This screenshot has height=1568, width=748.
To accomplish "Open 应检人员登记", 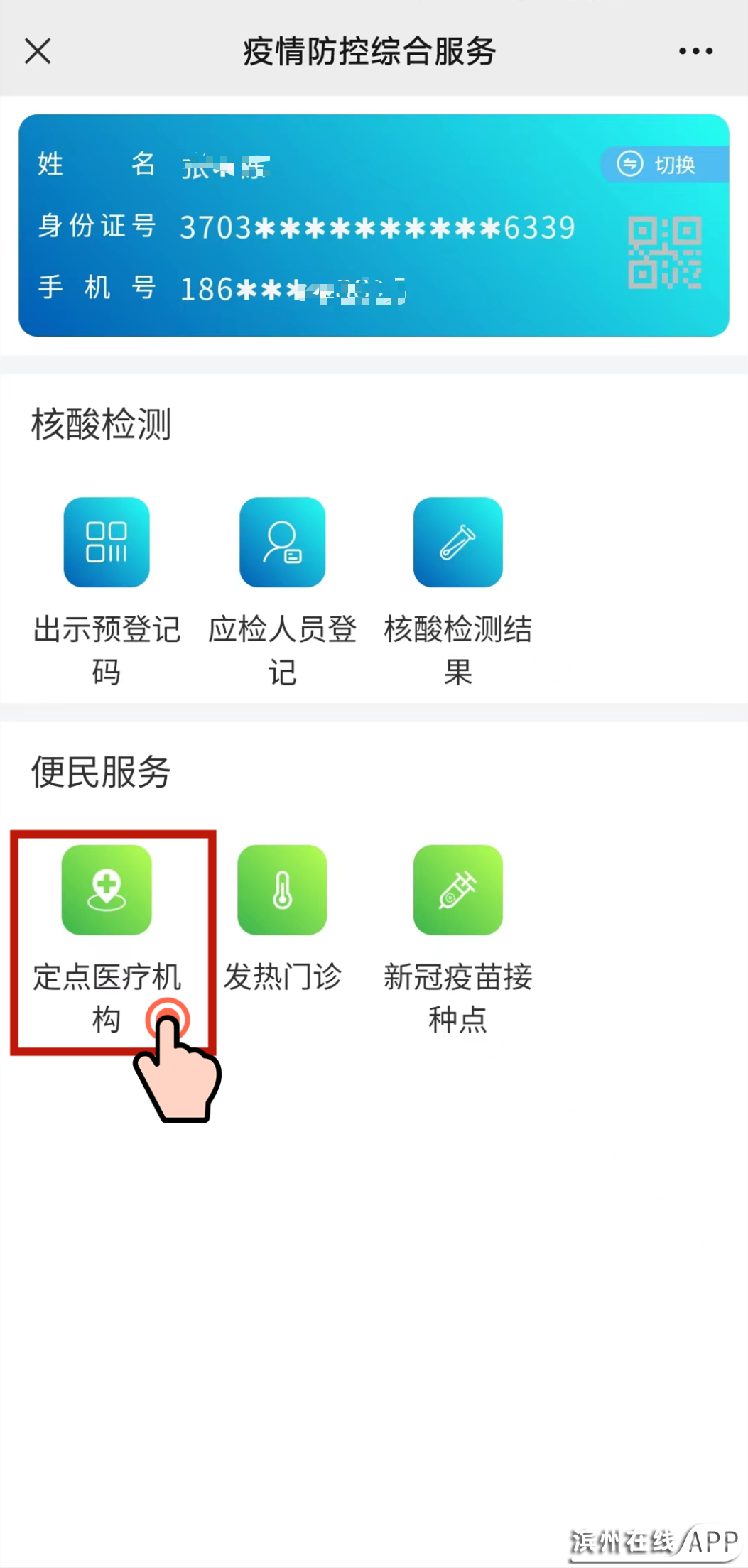I will pyautogui.click(x=282, y=543).
